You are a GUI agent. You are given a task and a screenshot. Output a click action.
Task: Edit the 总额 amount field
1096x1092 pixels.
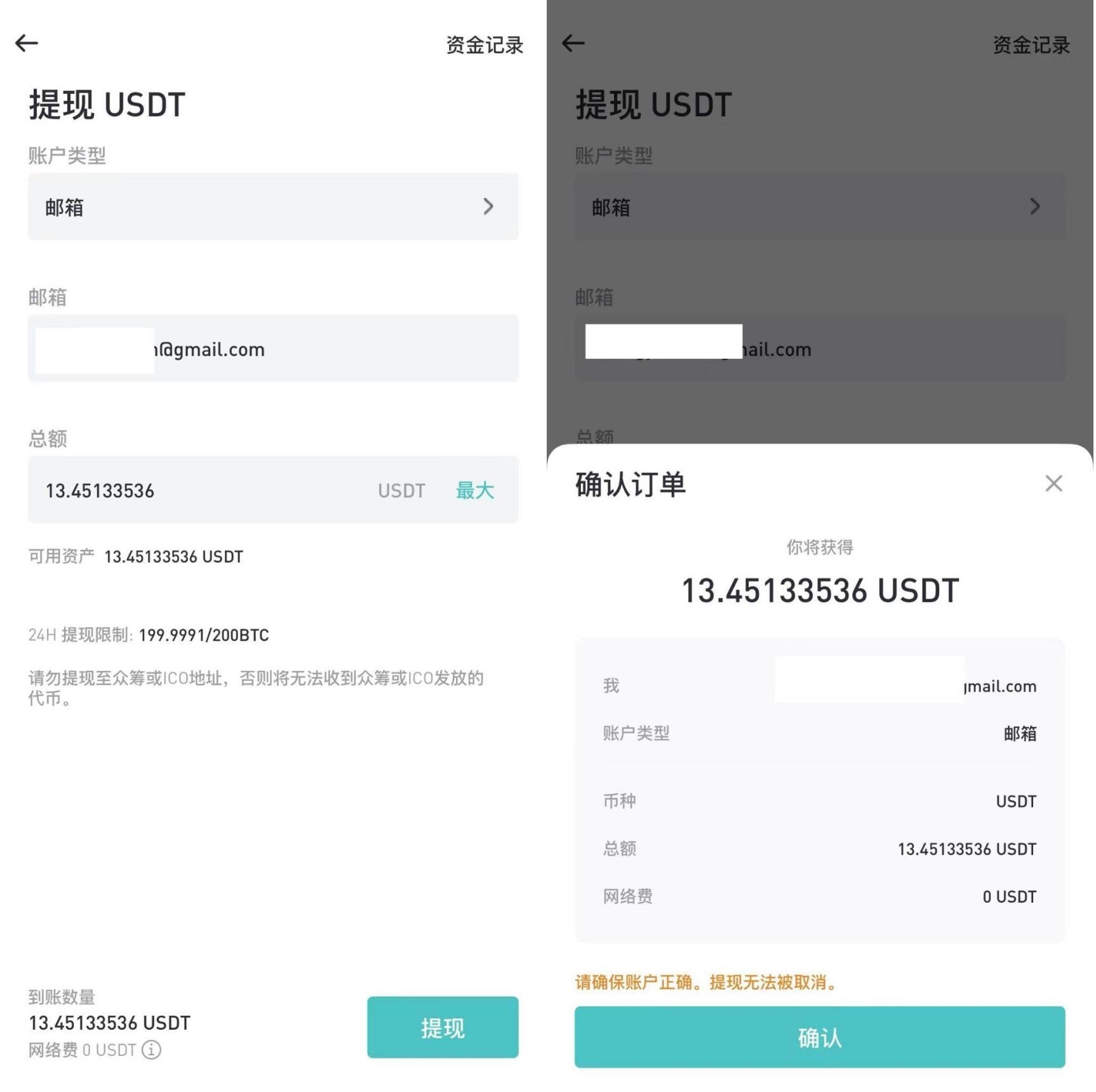point(190,490)
